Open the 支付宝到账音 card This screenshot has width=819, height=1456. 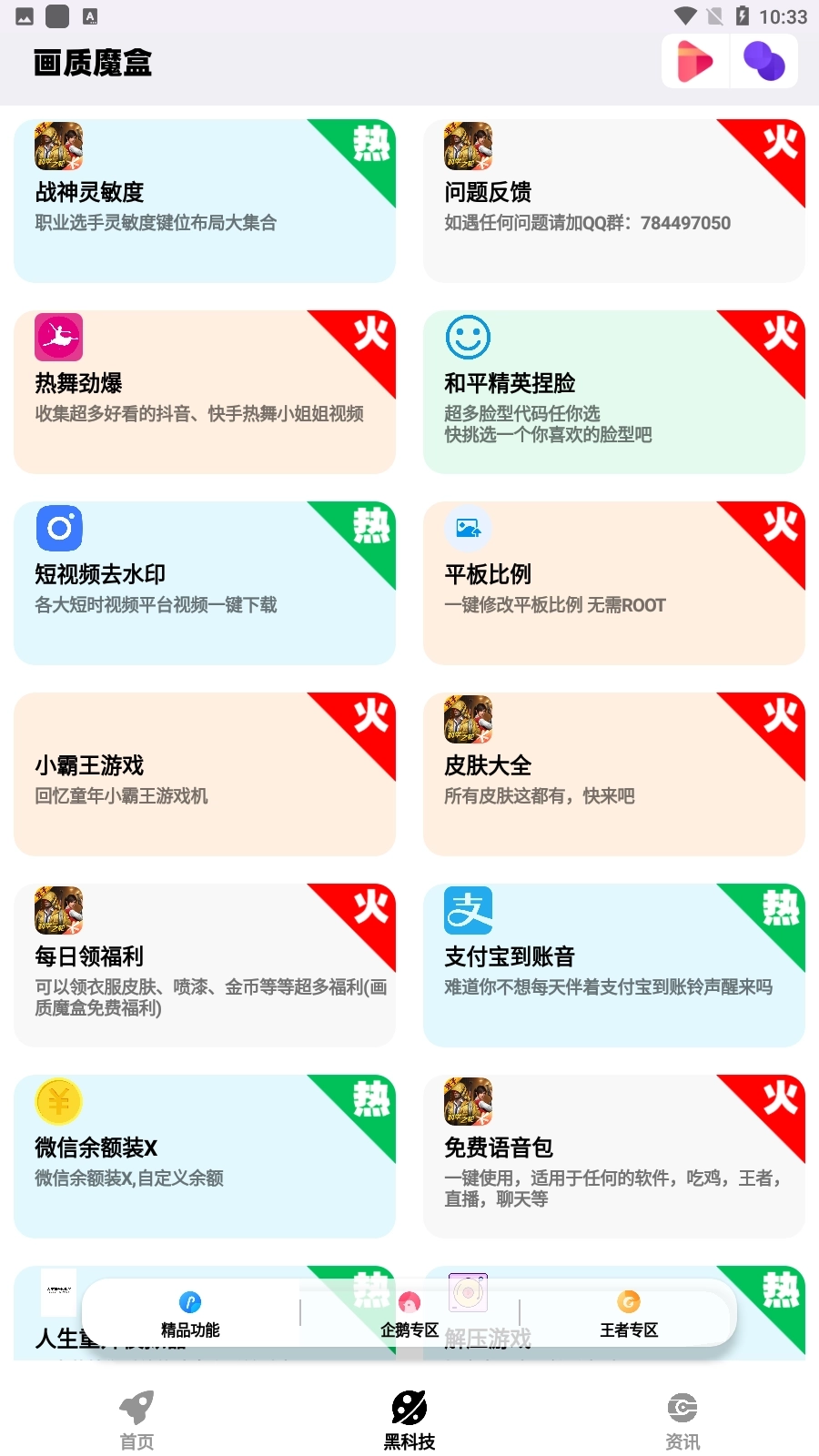pos(614,966)
